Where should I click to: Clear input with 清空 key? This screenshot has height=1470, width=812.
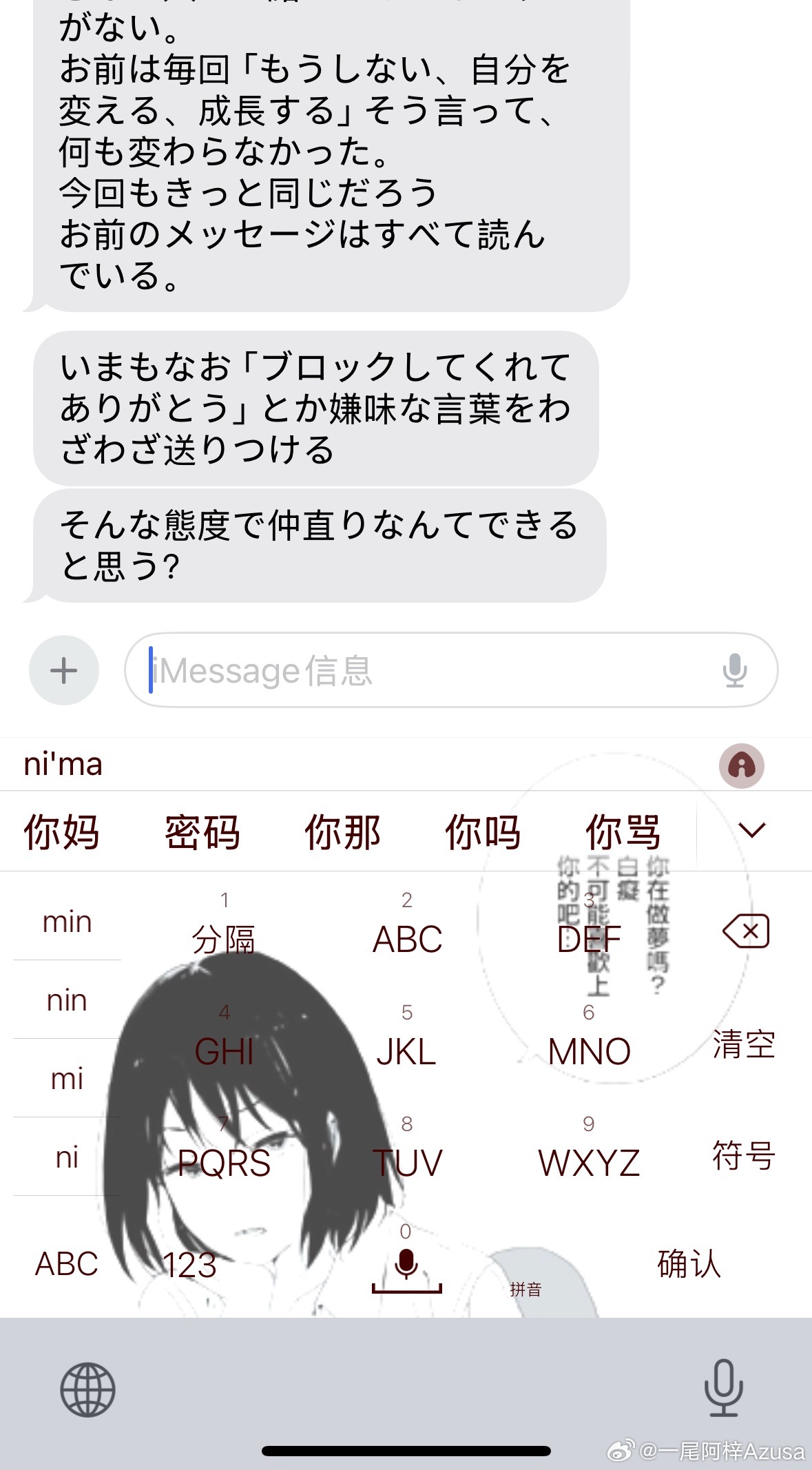744,1044
